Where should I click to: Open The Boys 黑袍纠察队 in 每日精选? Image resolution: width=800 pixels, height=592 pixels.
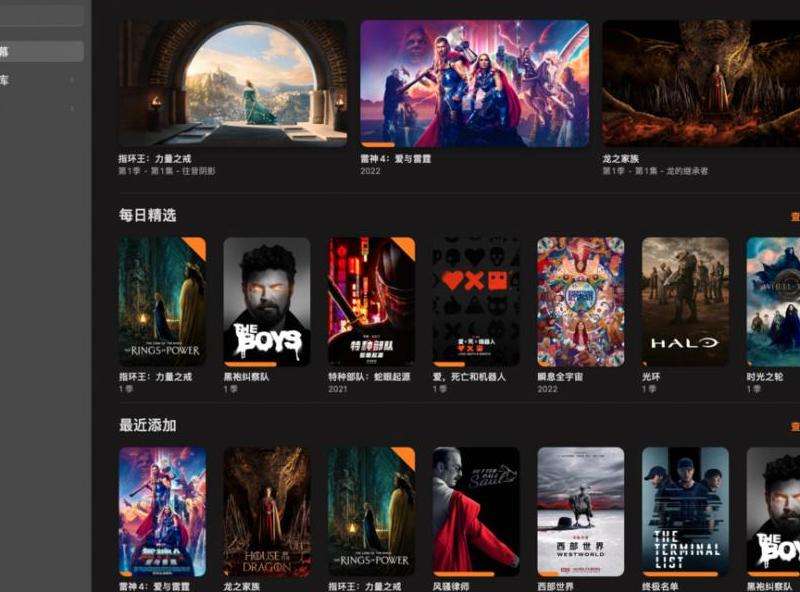point(267,301)
